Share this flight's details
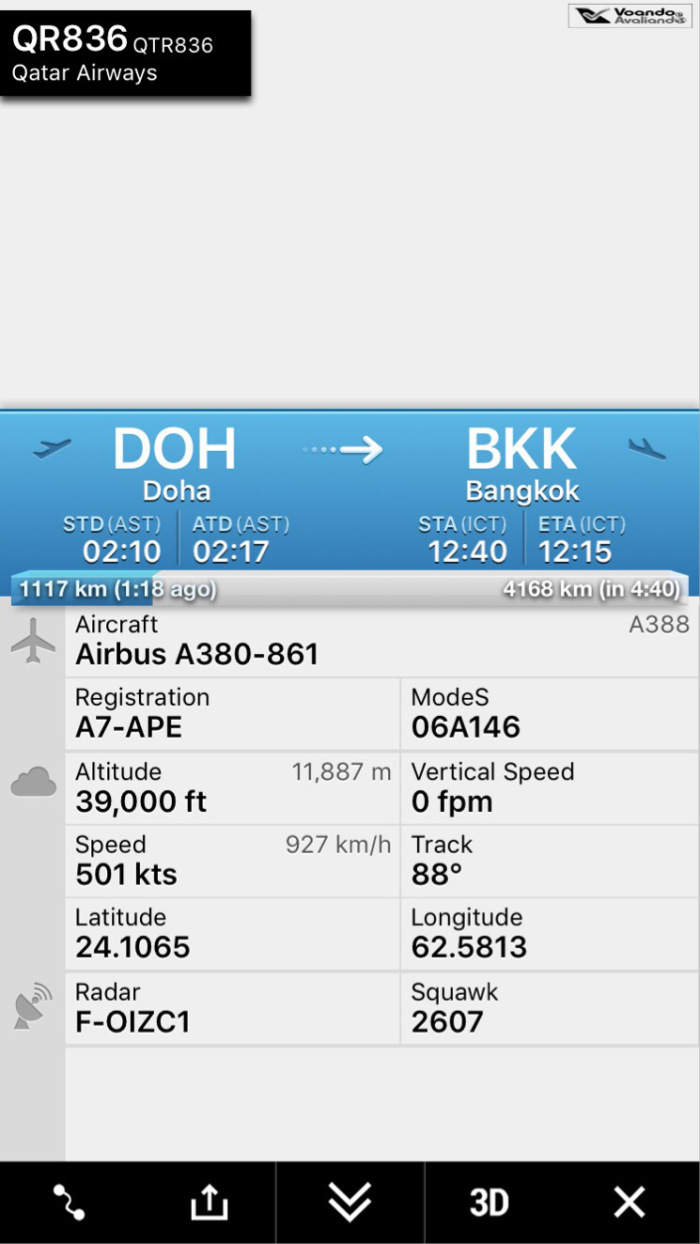The image size is (700, 1244). [x=209, y=1203]
